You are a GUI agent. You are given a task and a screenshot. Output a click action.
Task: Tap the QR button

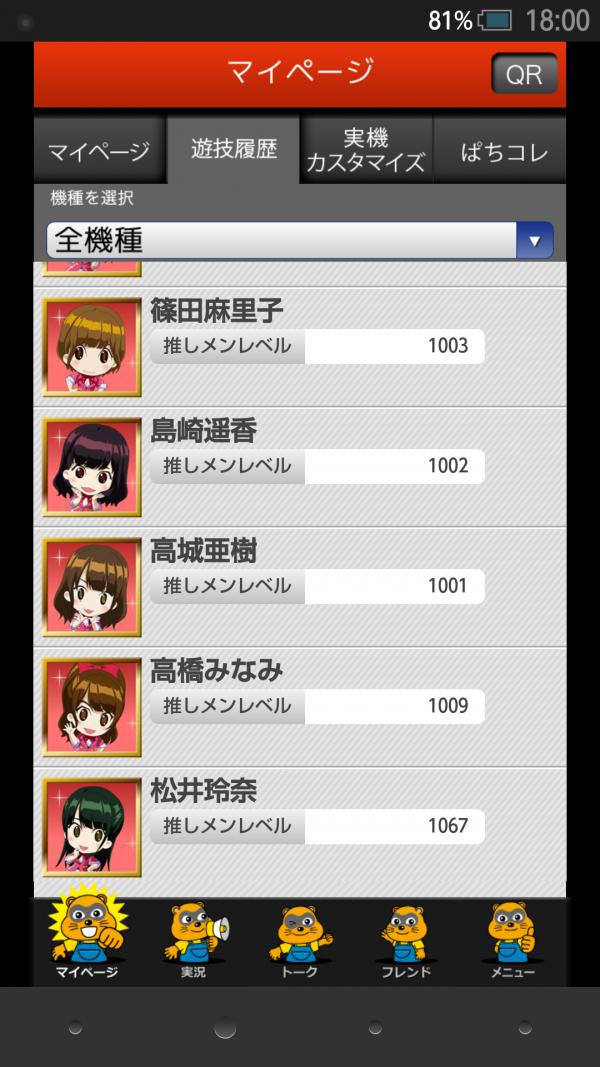pos(524,75)
